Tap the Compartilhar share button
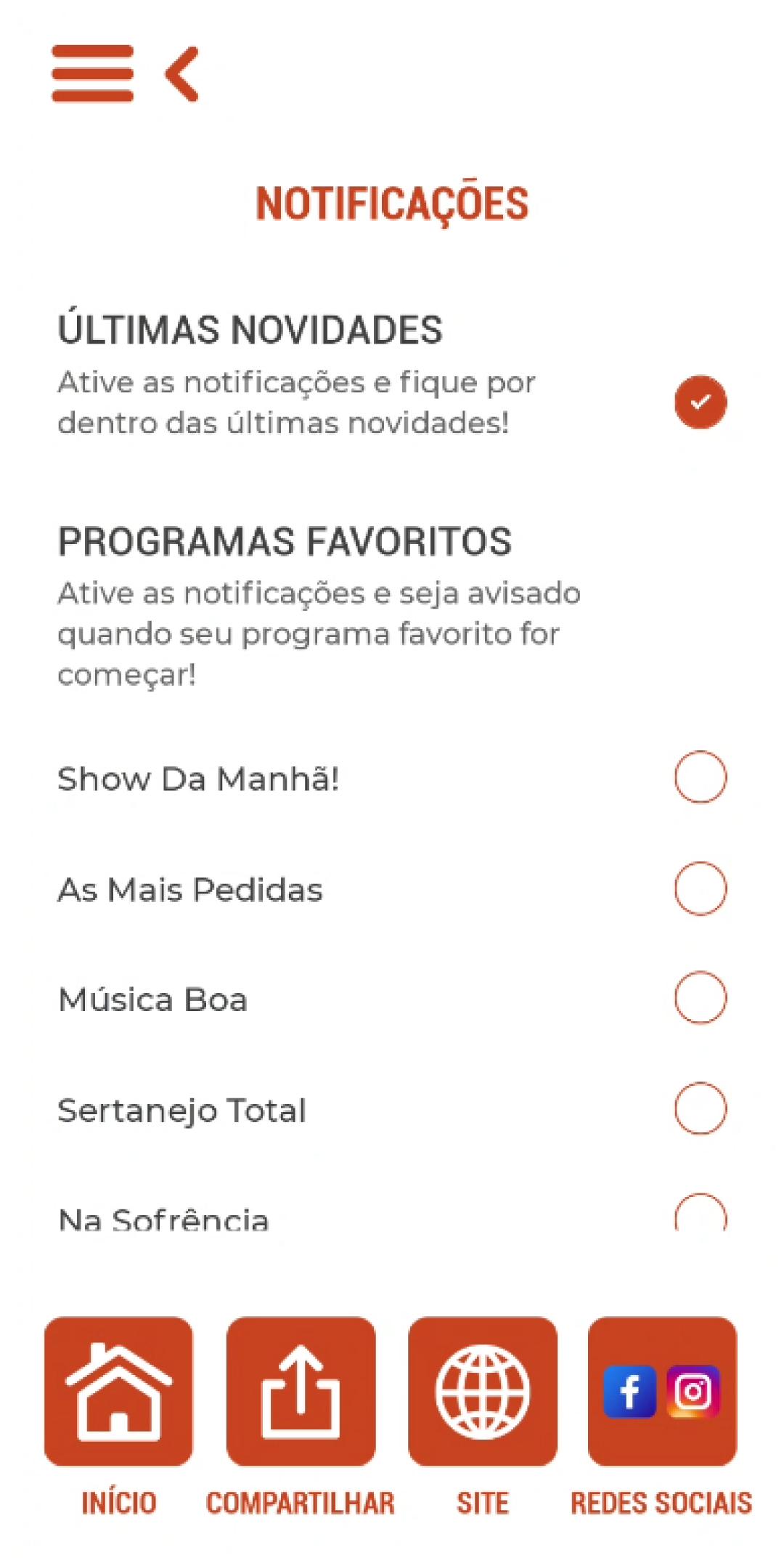784x1558 pixels. 301,1392
